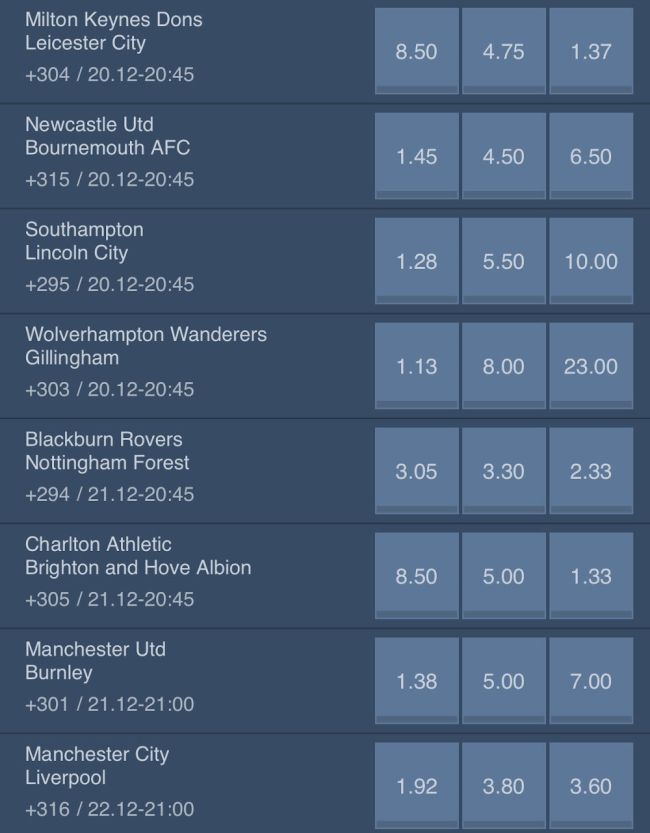Select 8.00 draw odds in Wolverhampton match

pyautogui.click(x=503, y=366)
